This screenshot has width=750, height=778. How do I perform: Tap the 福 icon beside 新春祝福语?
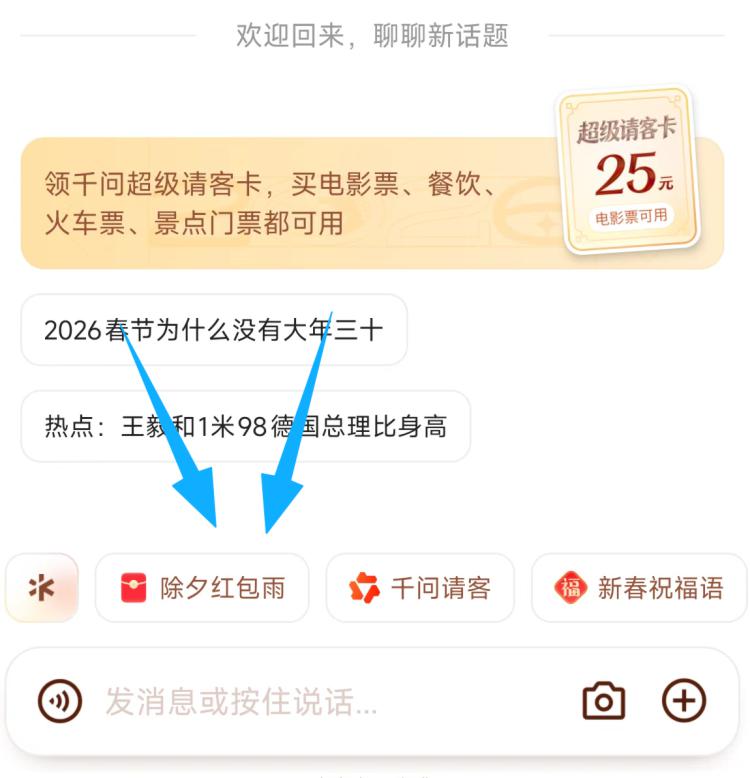point(571,589)
